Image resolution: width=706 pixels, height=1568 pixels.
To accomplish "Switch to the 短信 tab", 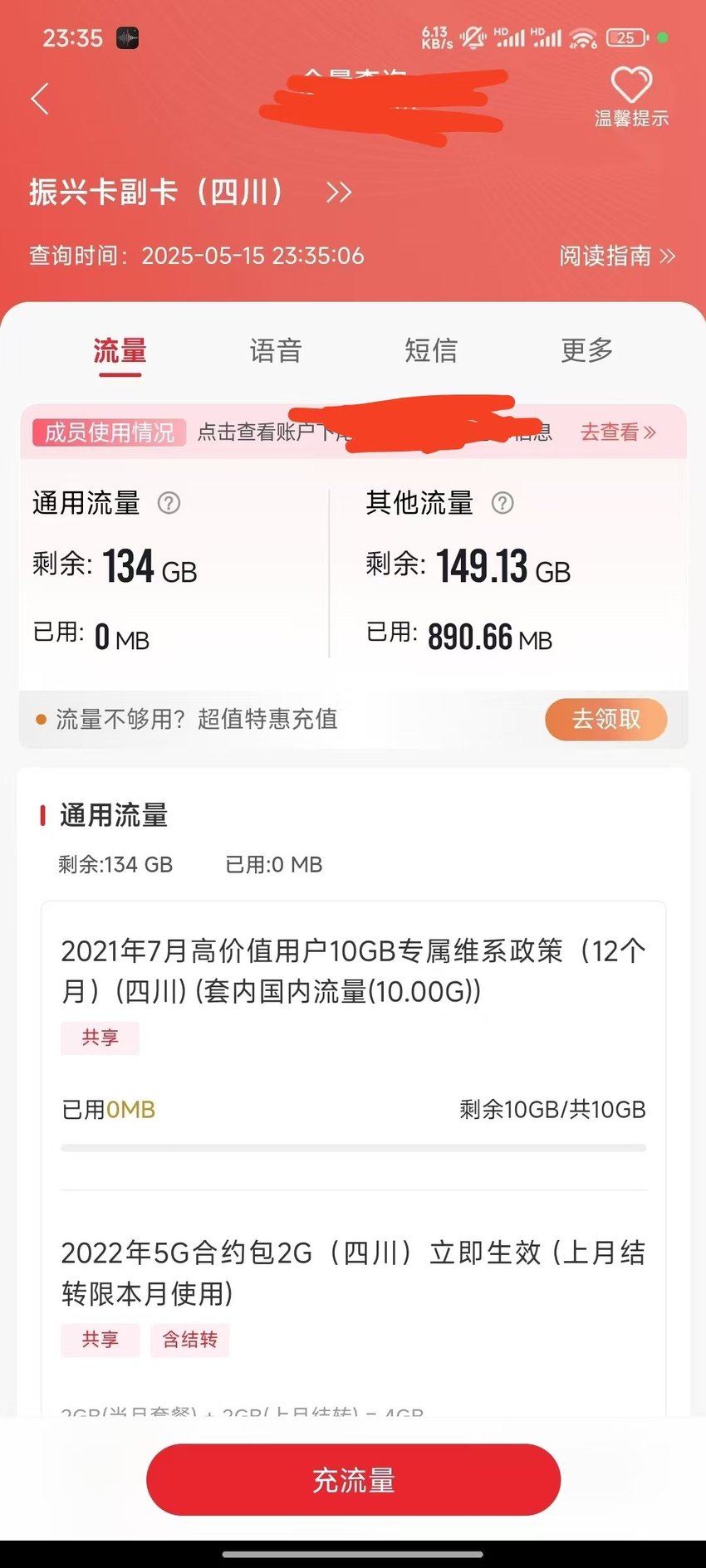I will click(431, 351).
